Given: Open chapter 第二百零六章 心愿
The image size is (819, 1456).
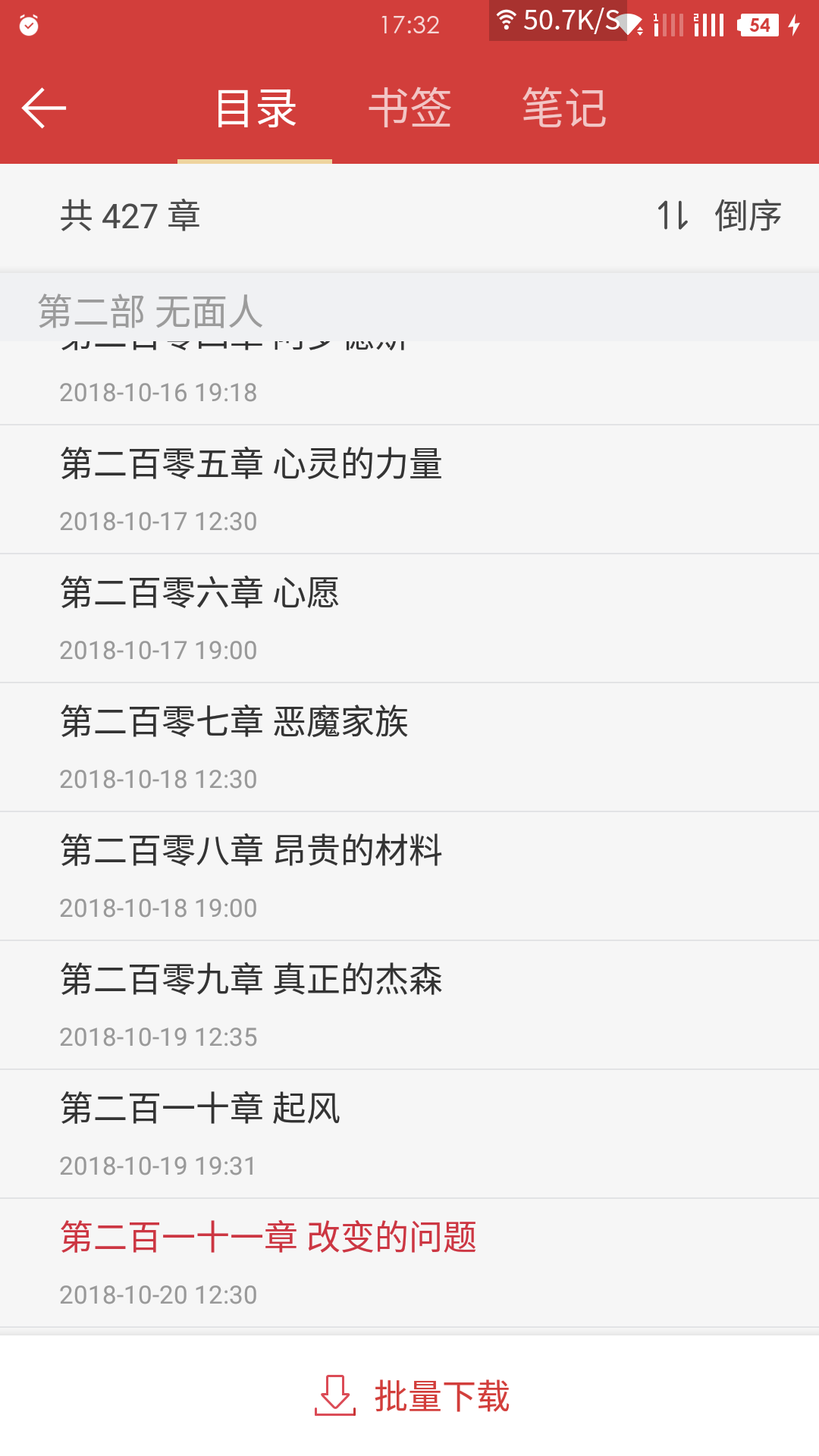Looking at the screenshot, I should click(x=409, y=618).
